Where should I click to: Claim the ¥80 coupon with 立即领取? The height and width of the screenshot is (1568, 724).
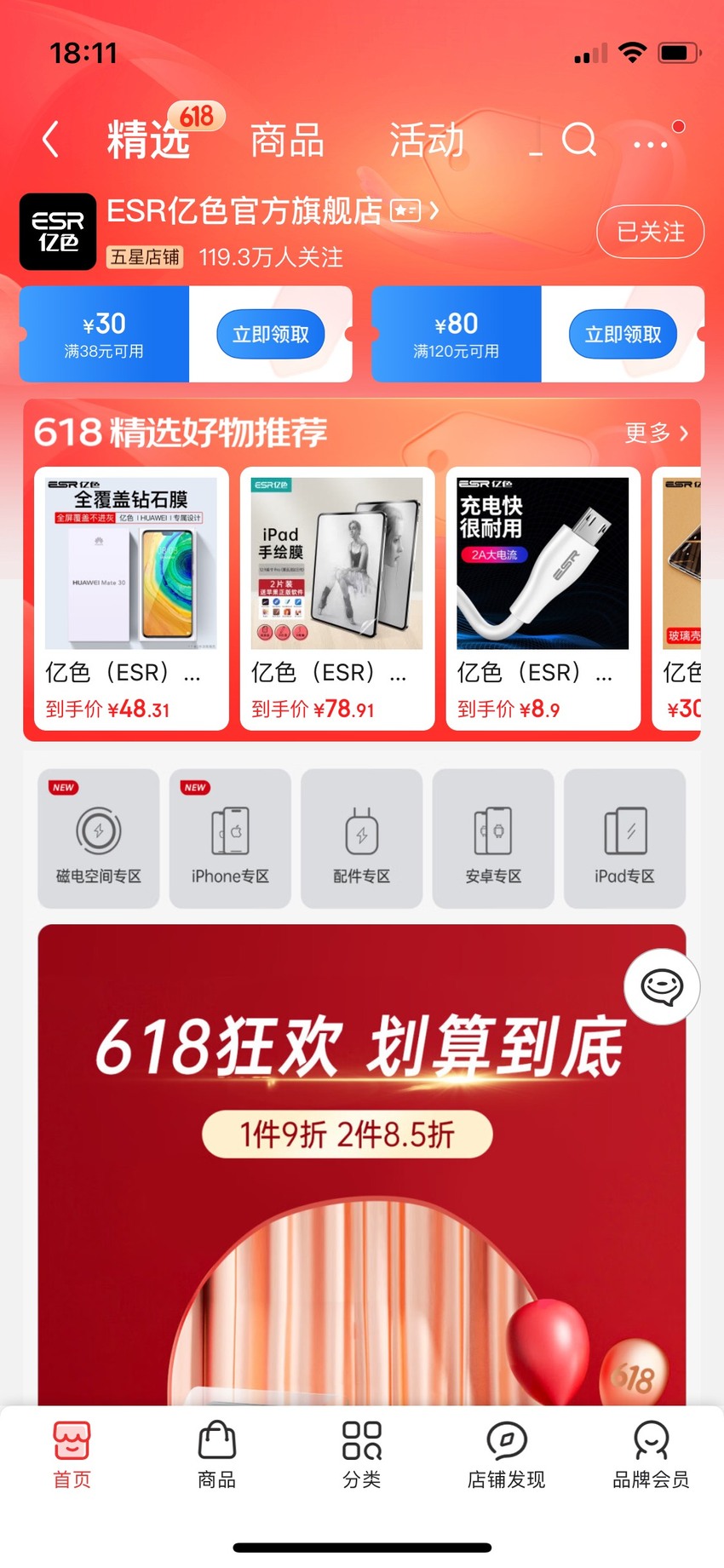623,334
